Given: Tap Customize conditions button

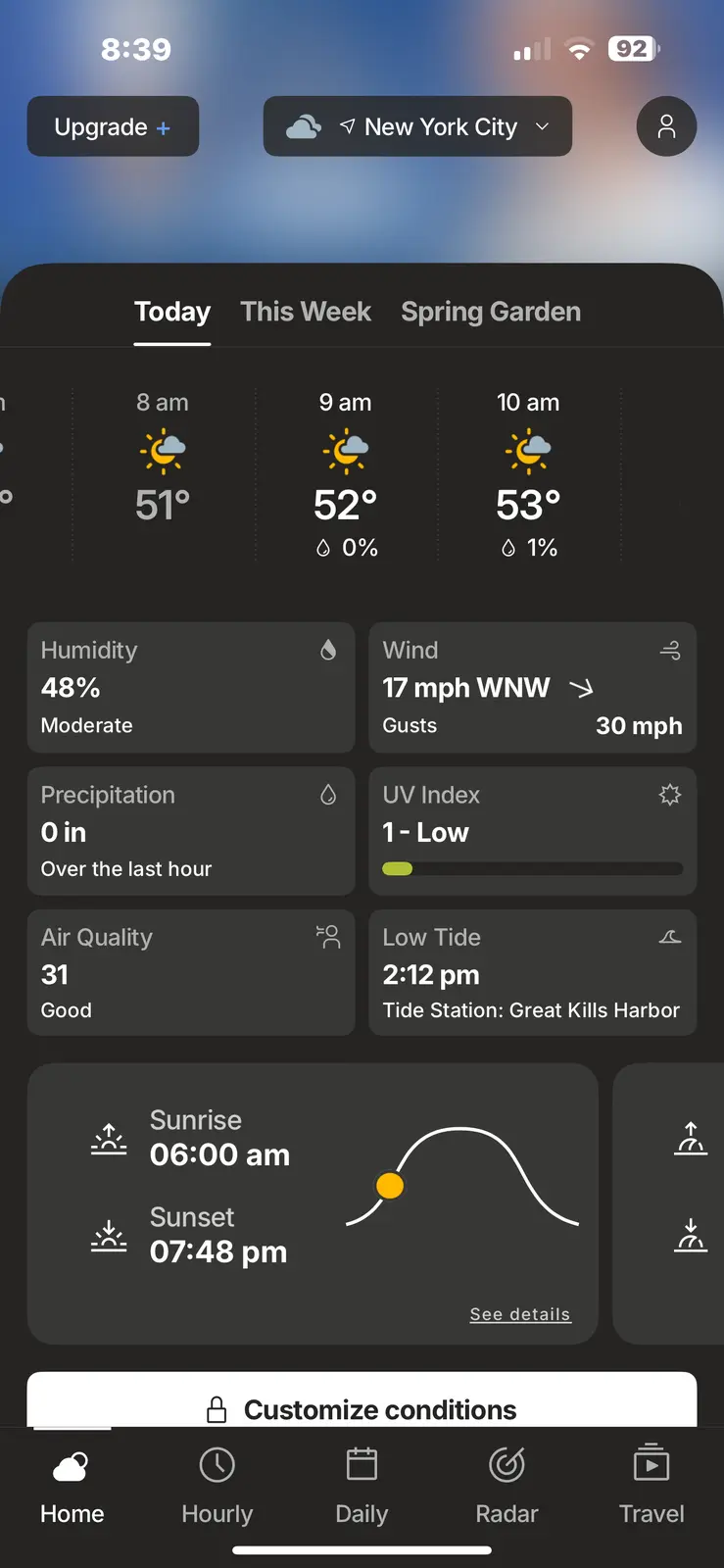Looking at the screenshot, I should point(362,1408).
